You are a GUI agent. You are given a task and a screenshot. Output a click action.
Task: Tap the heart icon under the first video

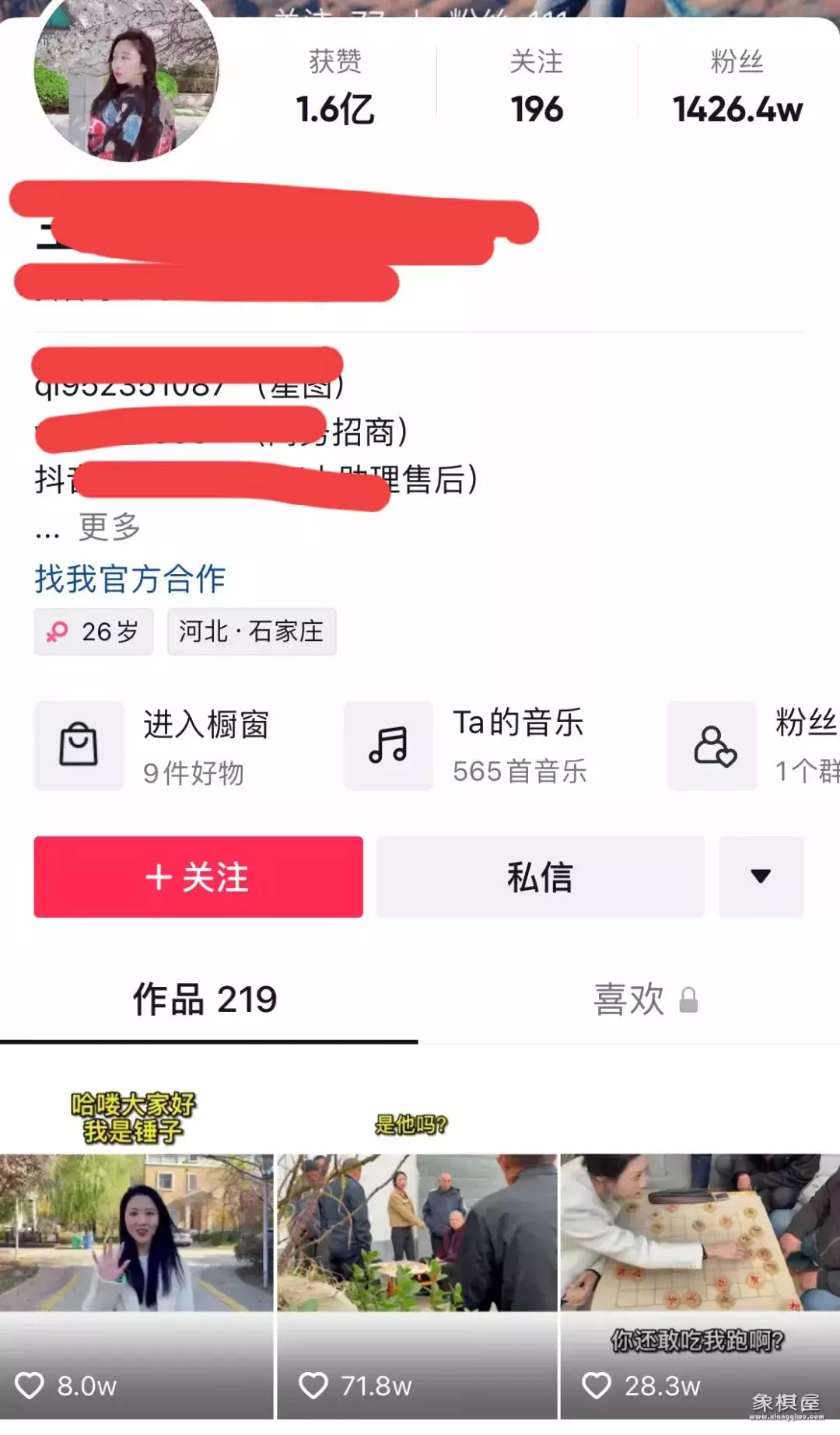[31, 1384]
